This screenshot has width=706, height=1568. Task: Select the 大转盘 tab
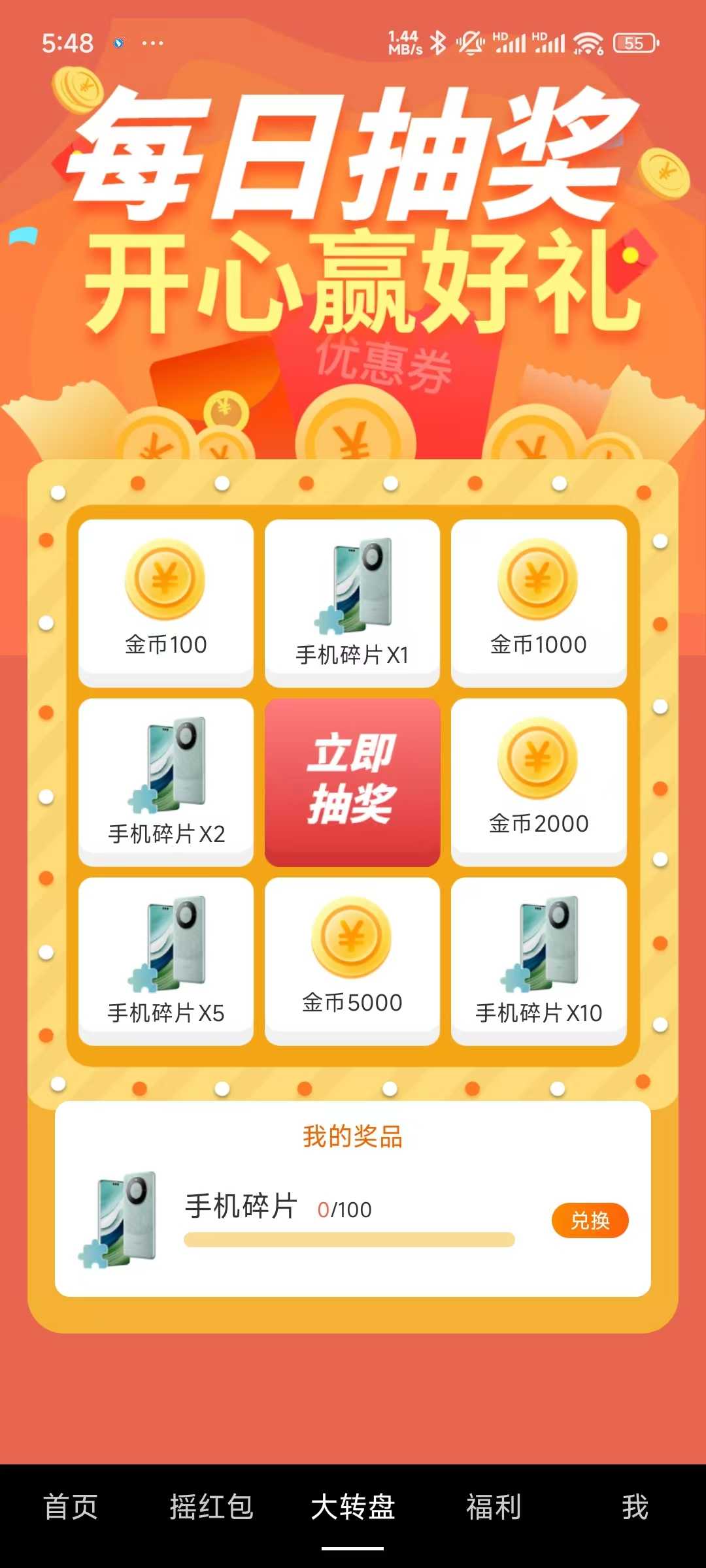352,1507
